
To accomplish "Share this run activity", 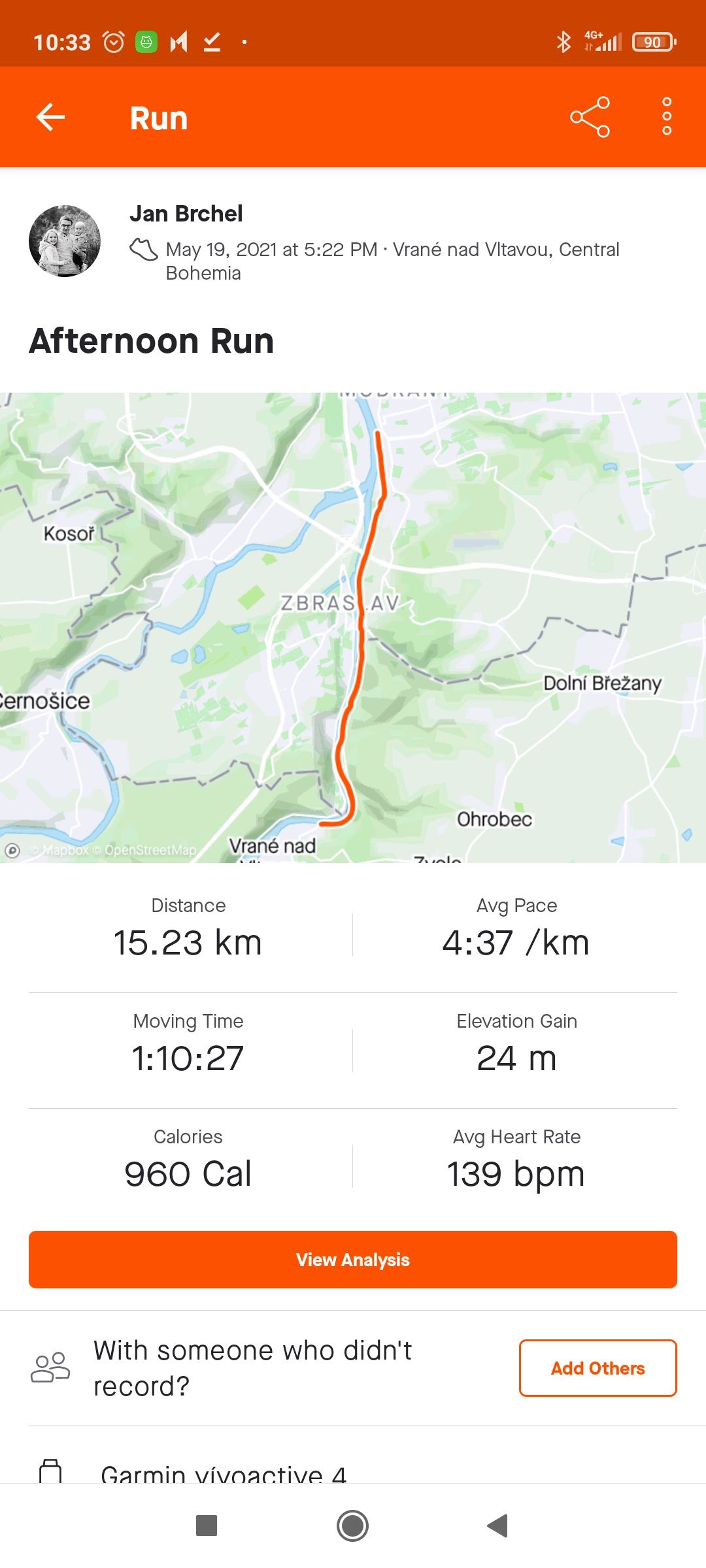I will click(590, 118).
